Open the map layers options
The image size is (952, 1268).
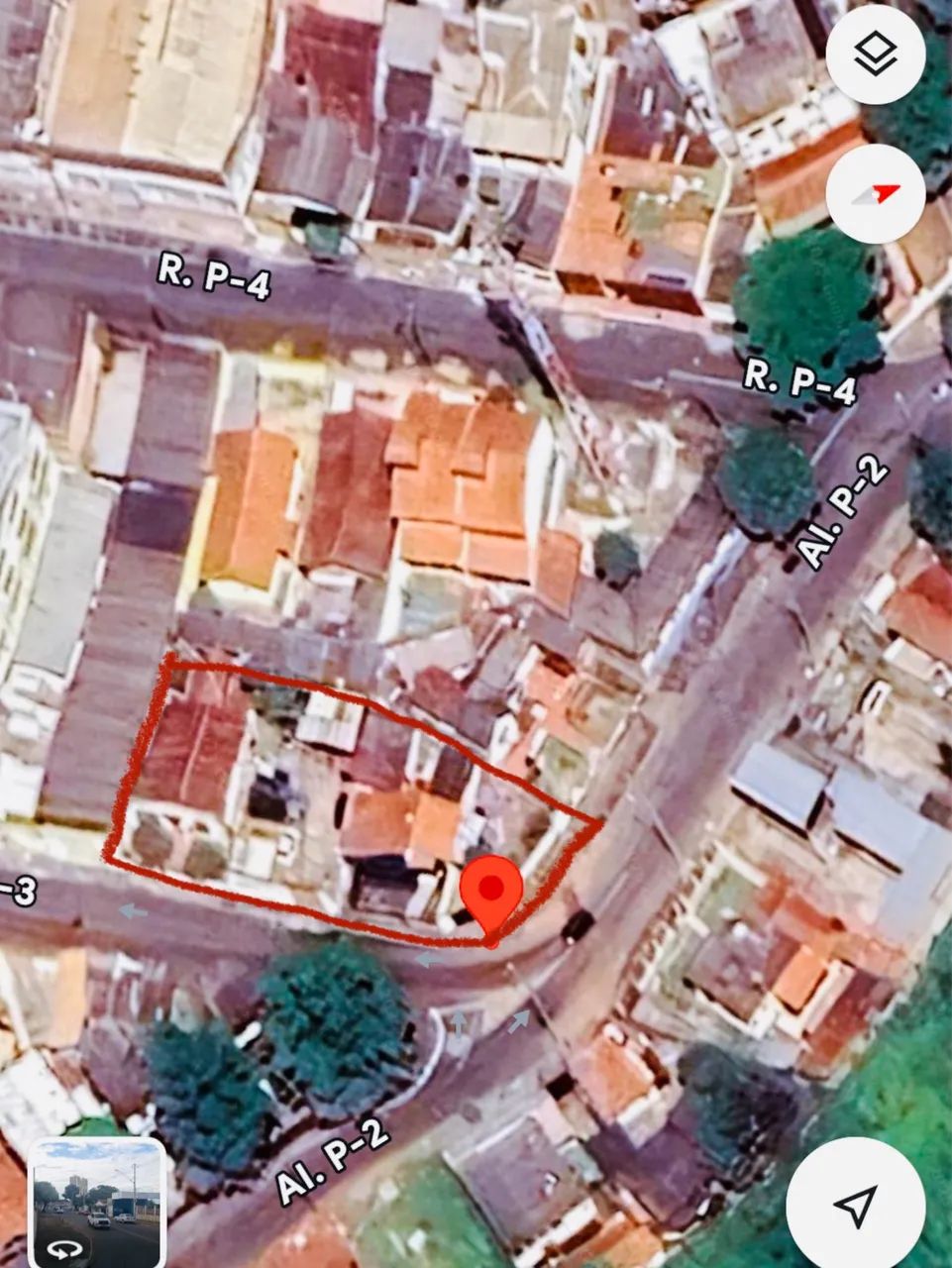tap(876, 54)
